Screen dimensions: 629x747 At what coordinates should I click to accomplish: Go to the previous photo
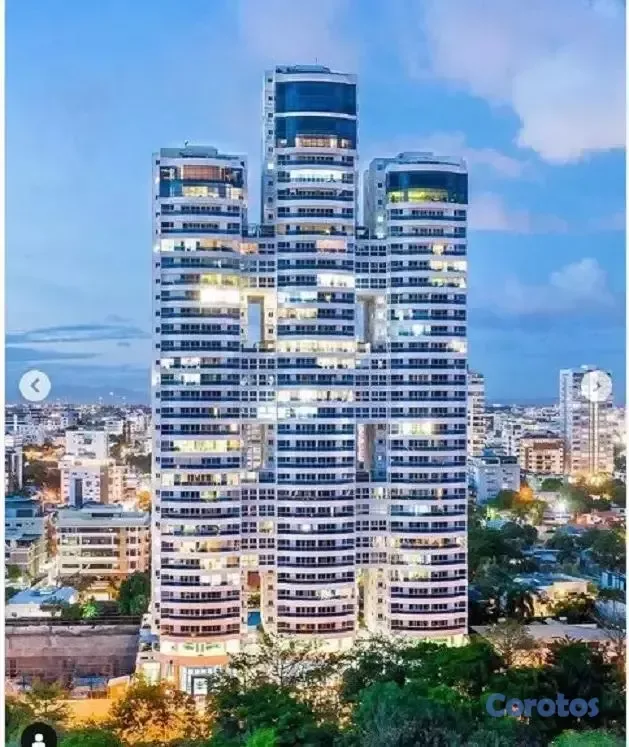coord(35,385)
